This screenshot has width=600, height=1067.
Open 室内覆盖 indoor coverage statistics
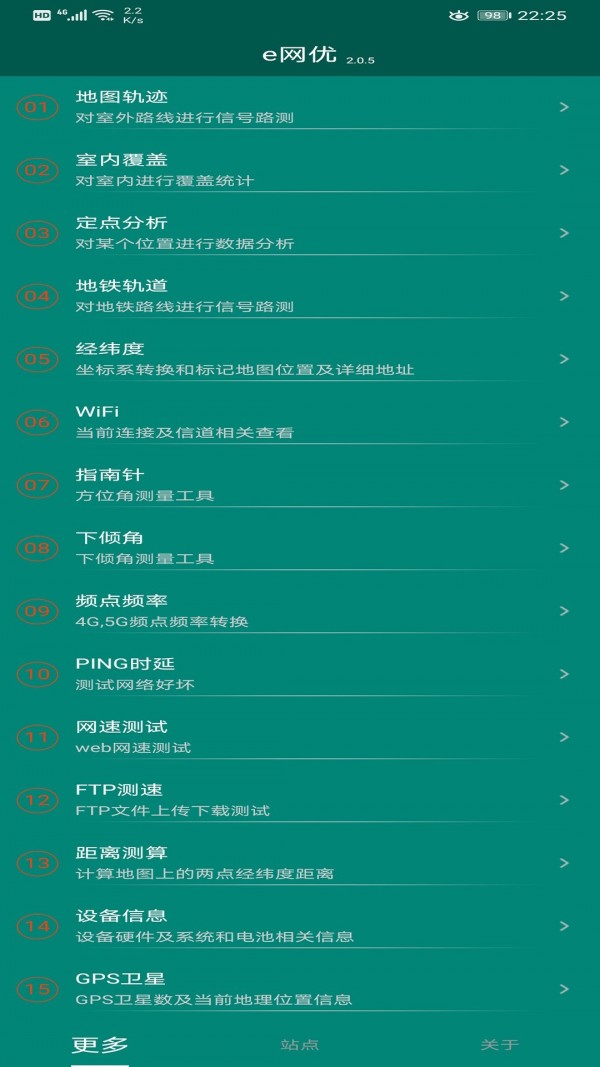tap(300, 170)
